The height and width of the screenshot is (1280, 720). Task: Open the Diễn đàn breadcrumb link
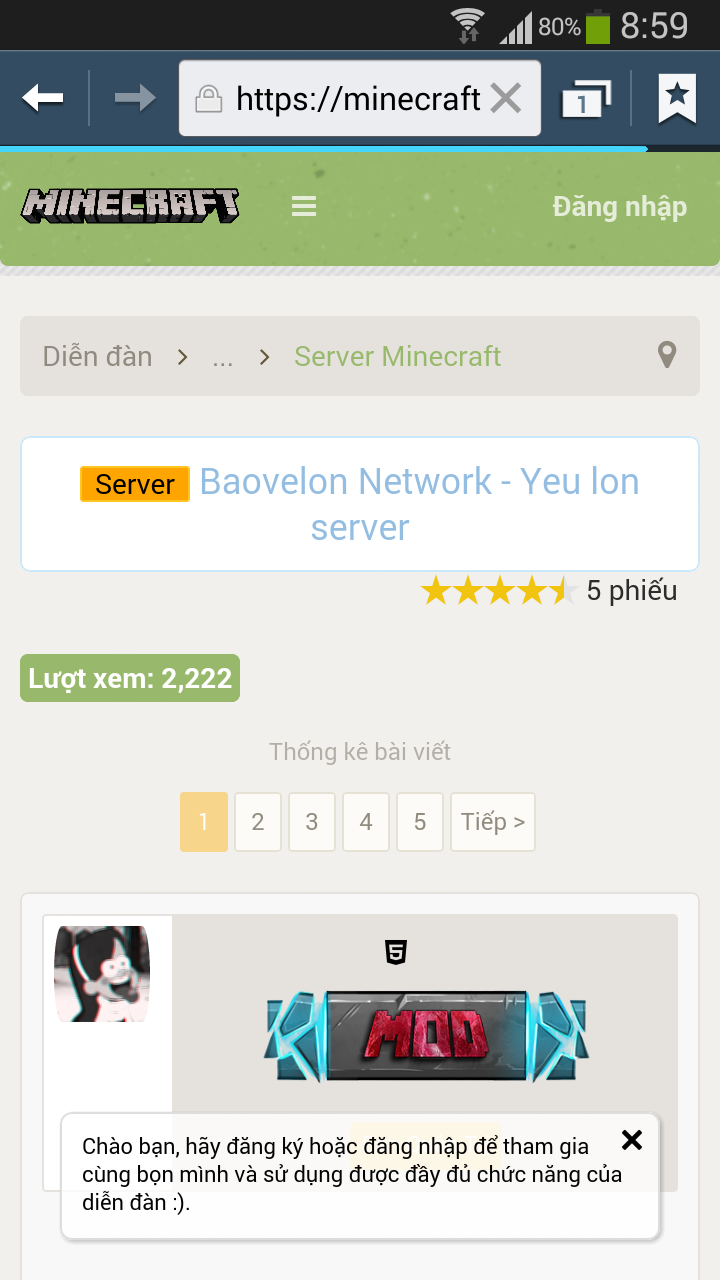96,356
